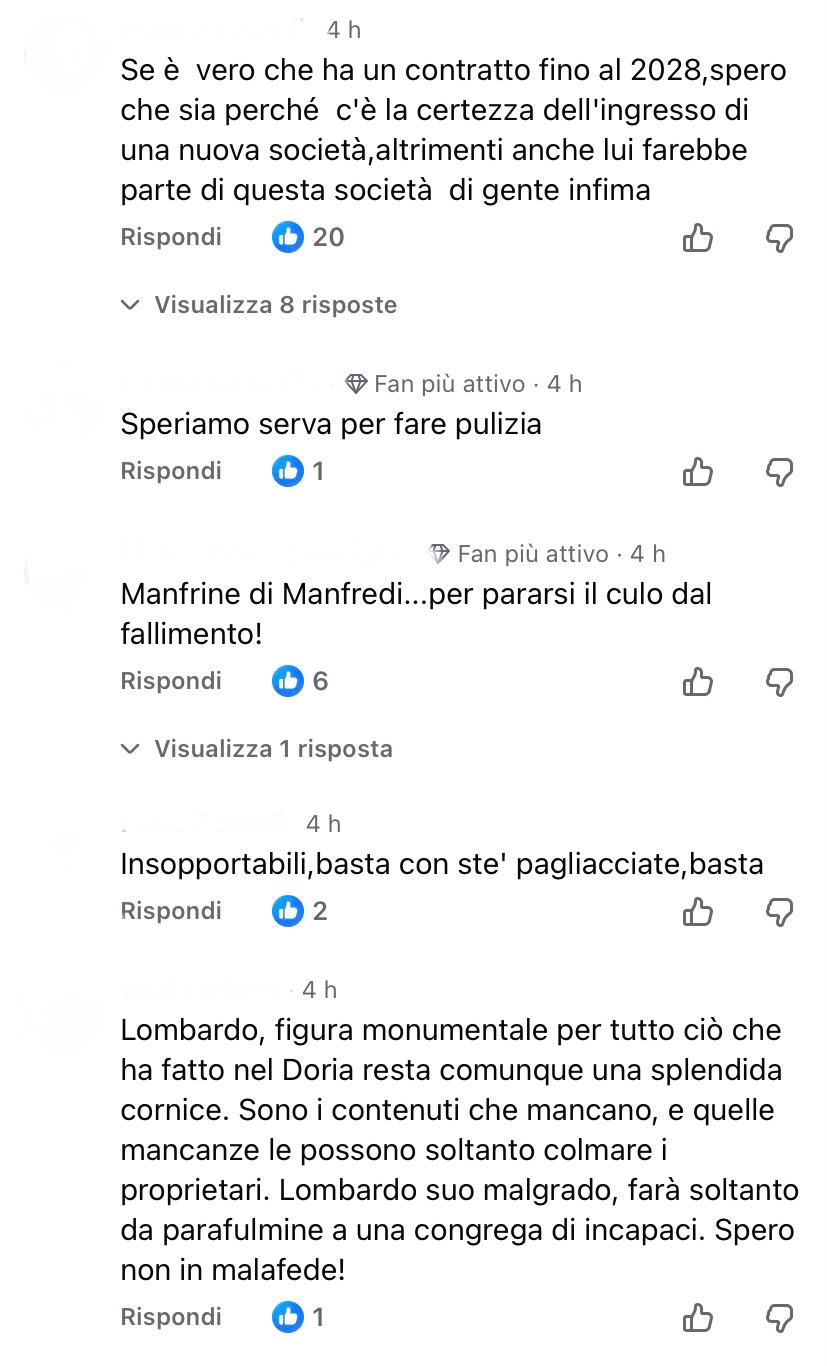Click the like count number 20
Screen dimensions: 827x1366
(328, 237)
